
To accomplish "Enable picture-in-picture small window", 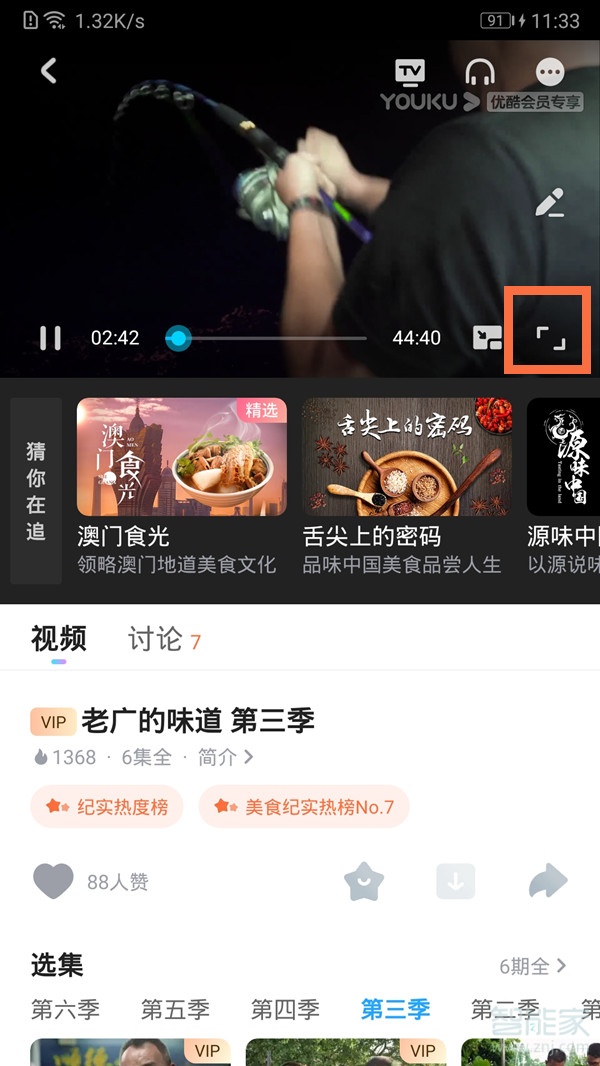I will 487,338.
